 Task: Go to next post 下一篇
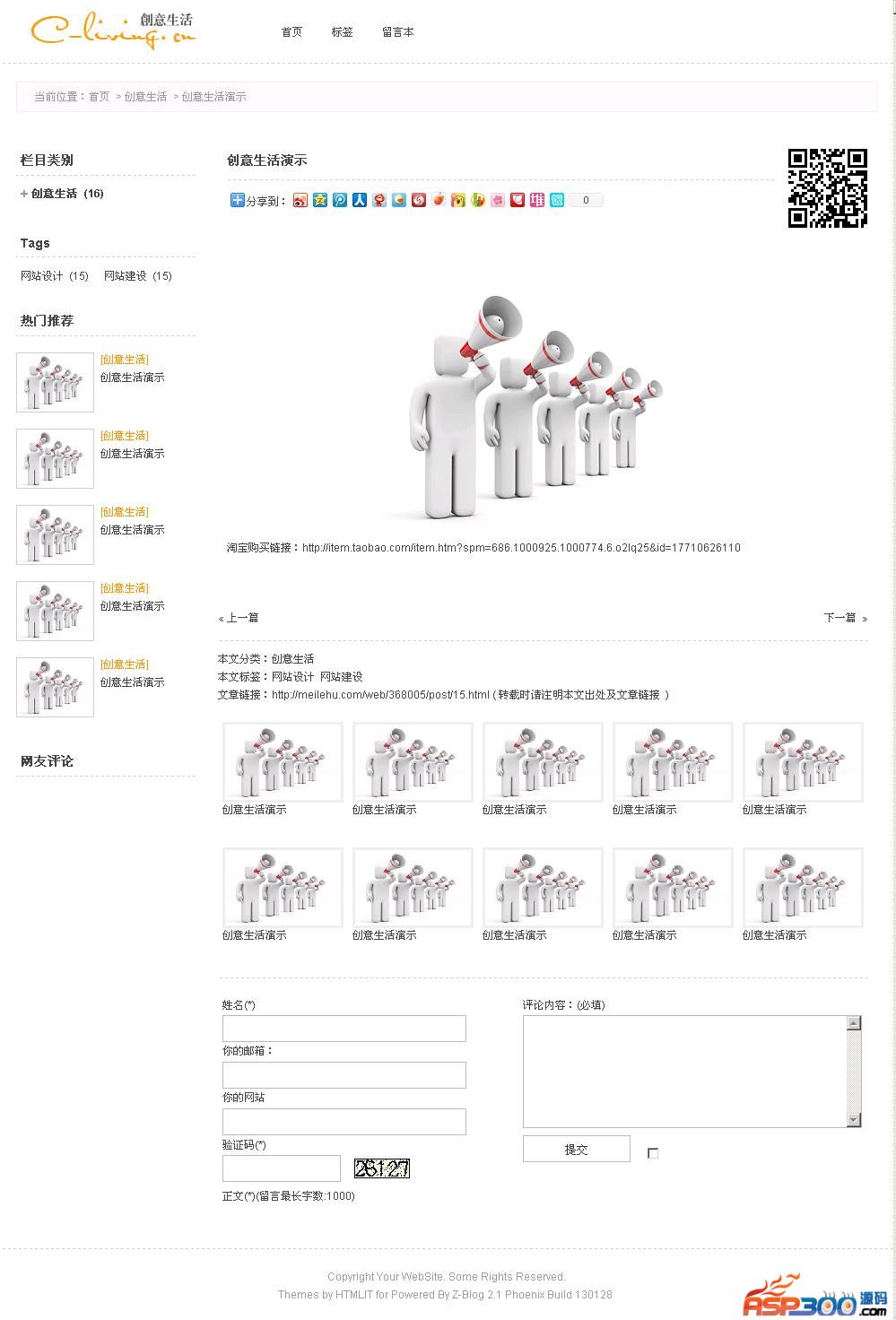tap(840, 618)
